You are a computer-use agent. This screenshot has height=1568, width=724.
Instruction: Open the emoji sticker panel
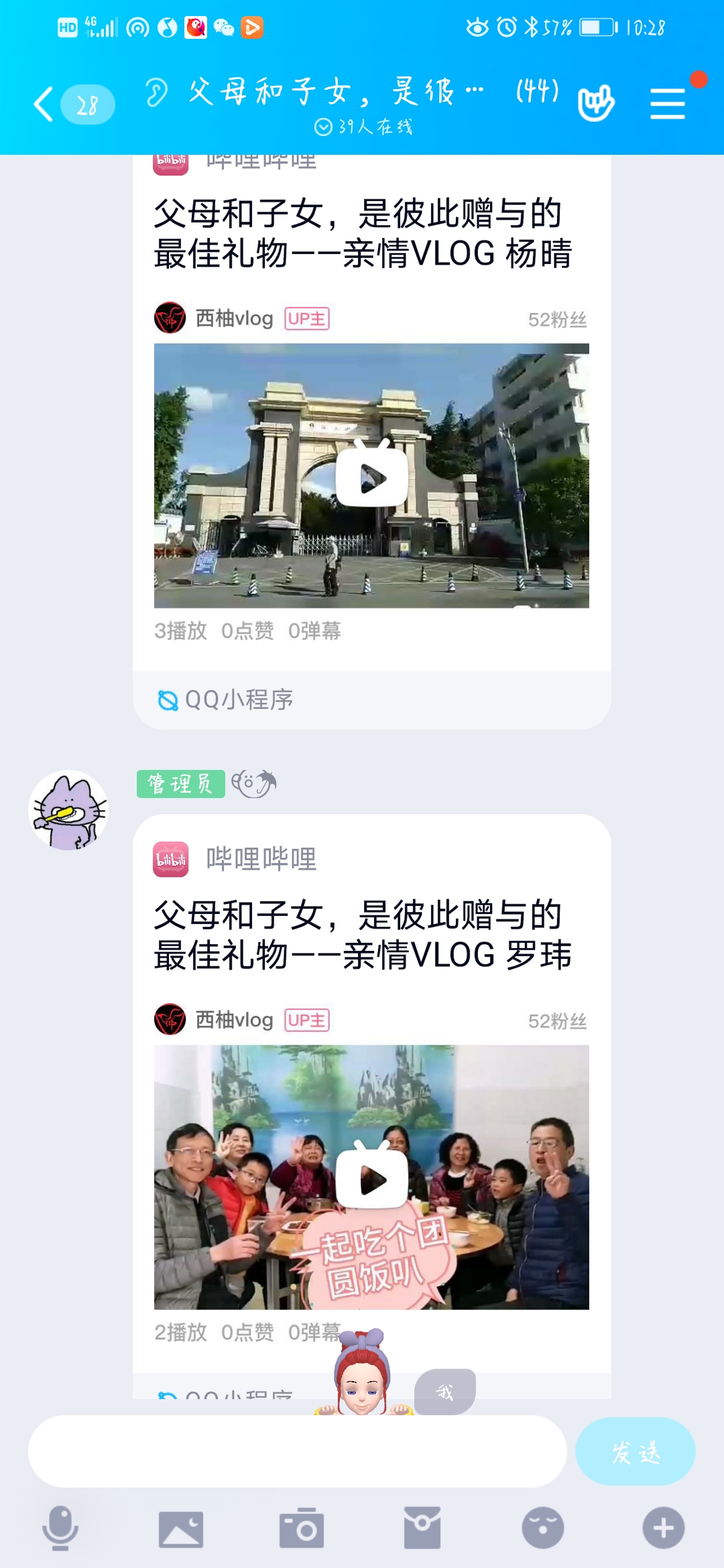543,1528
